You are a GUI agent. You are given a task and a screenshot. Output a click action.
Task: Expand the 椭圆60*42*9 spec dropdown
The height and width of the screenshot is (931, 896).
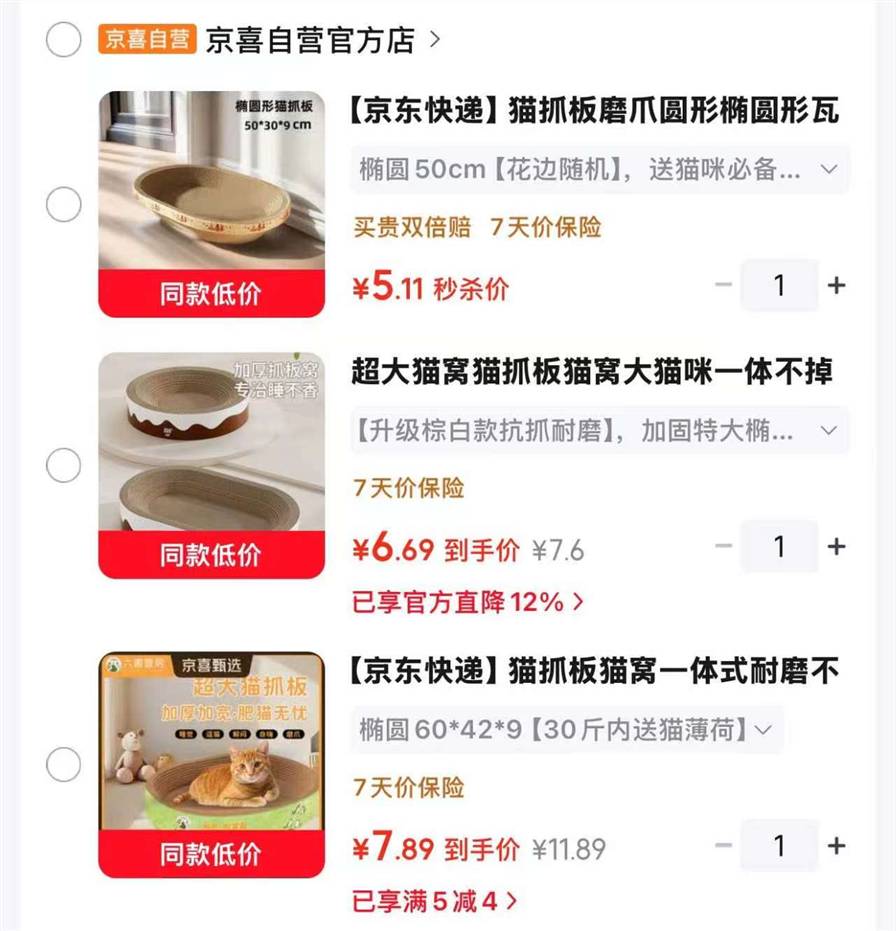566,730
